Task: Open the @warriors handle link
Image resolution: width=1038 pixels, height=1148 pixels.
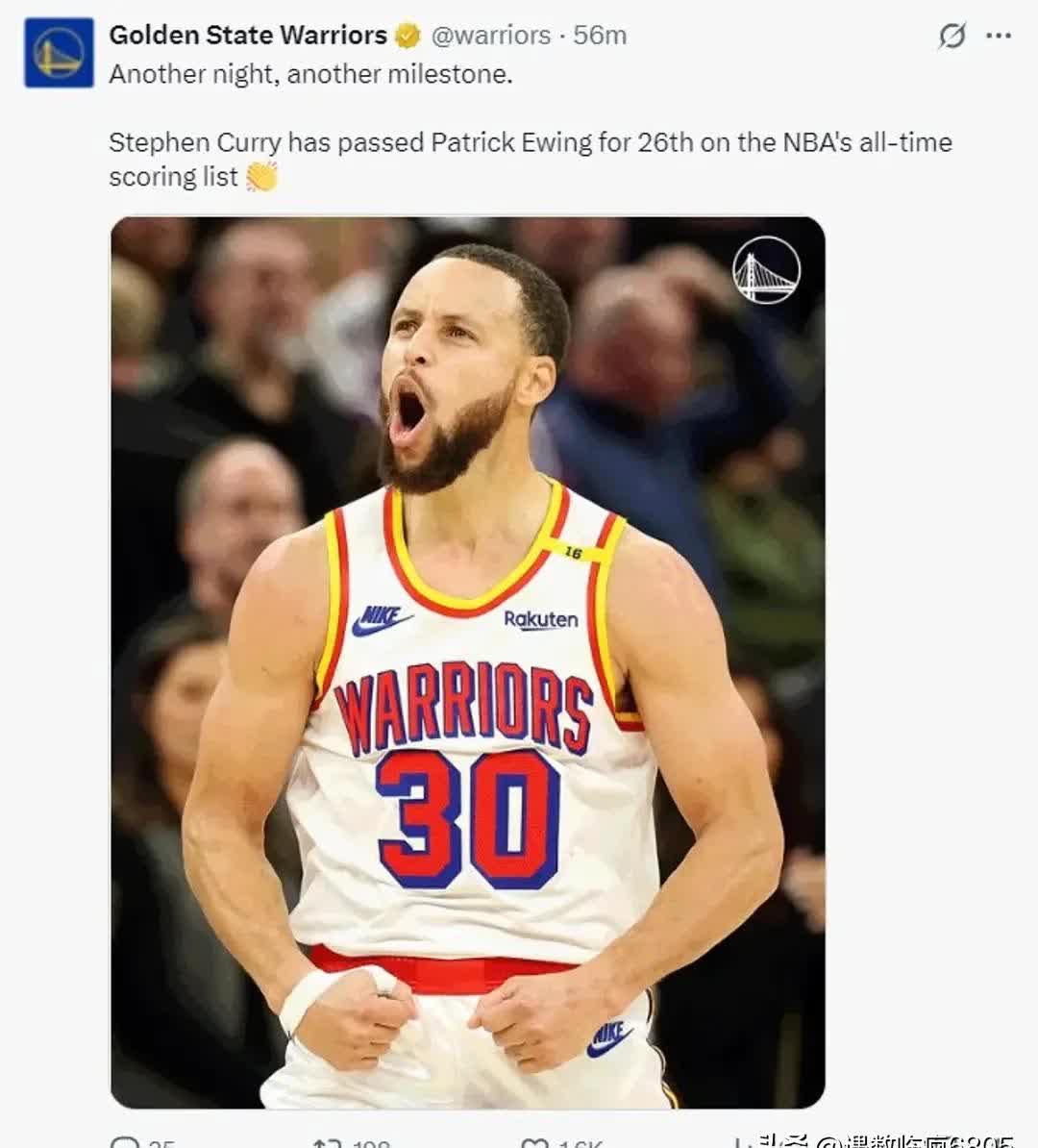Action: pyautogui.click(x=490, y=36)
